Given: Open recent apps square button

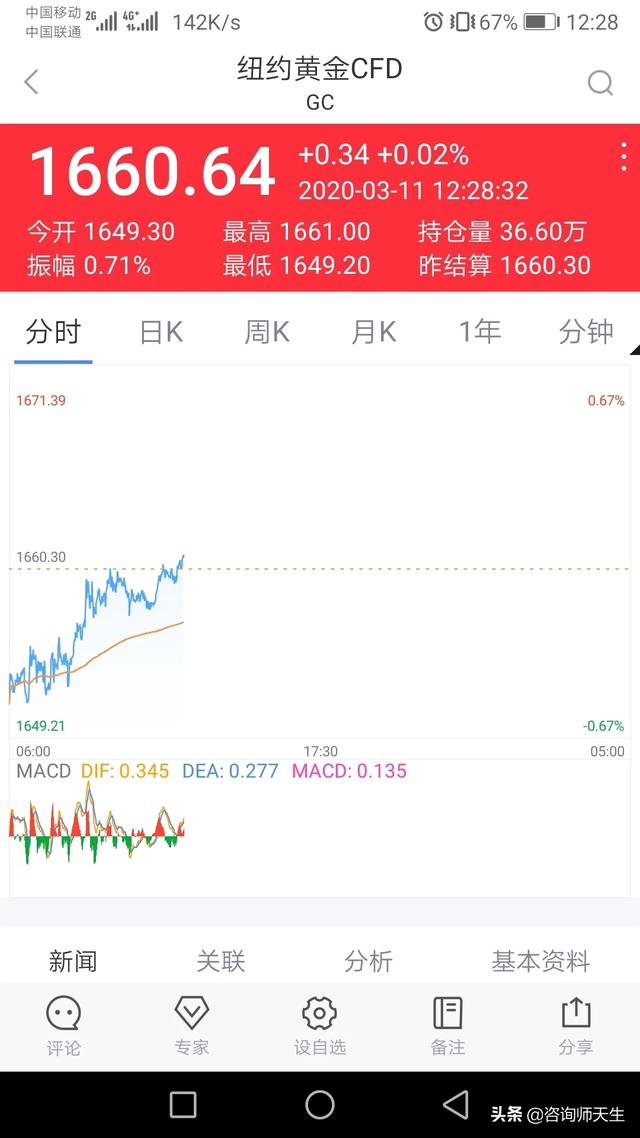Looking at the screenshot, I should tap(183, 1105).
